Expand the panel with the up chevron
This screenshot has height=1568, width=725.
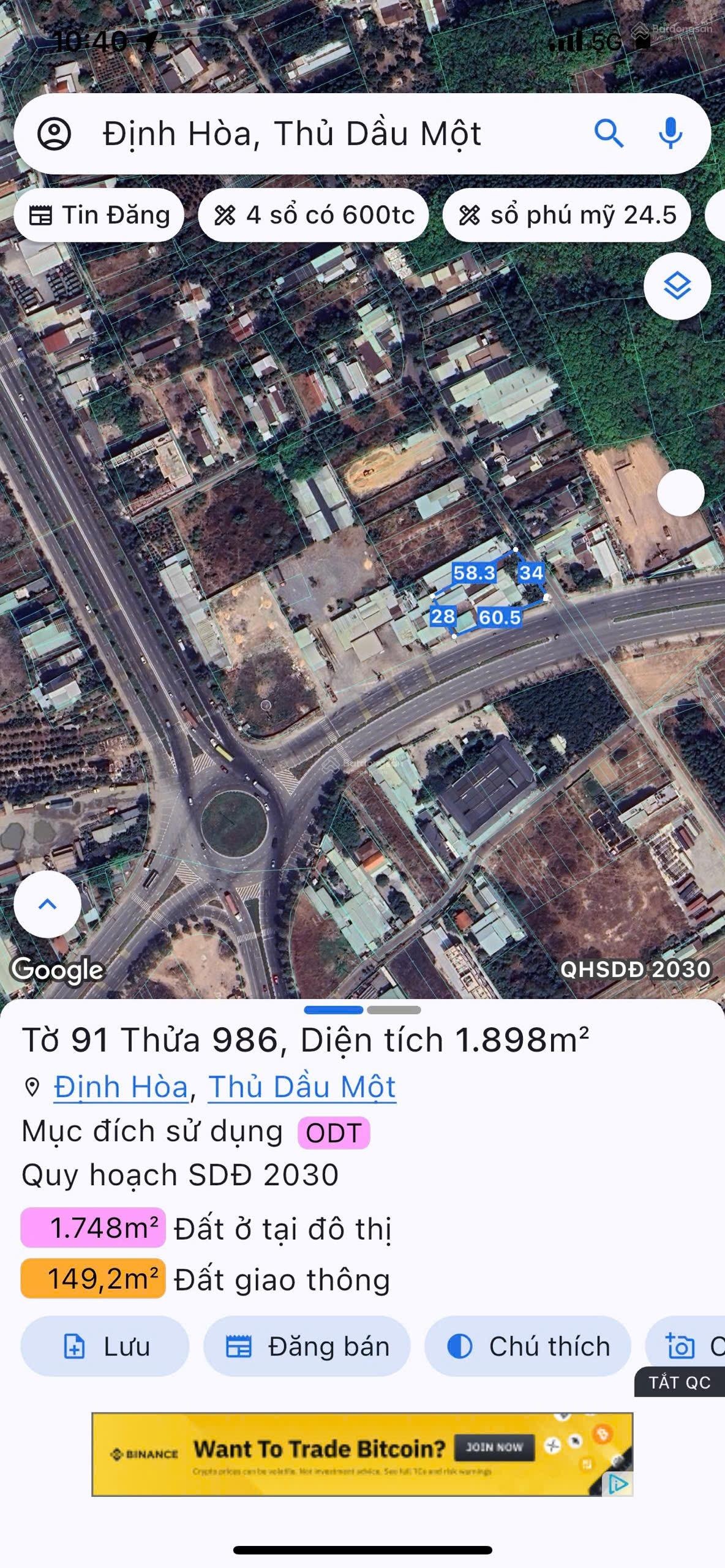pos(47,904)
